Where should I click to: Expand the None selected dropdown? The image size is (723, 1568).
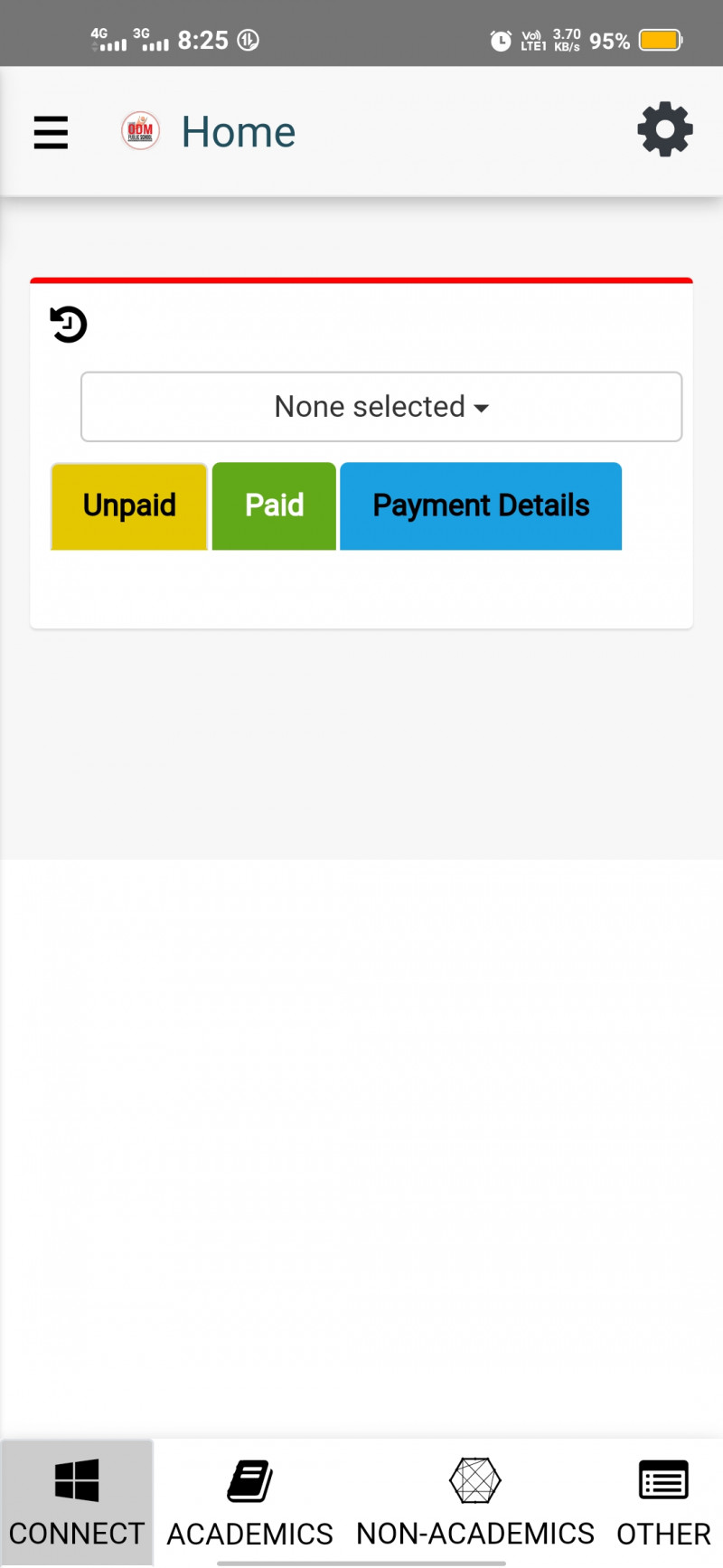coord(380,407)
